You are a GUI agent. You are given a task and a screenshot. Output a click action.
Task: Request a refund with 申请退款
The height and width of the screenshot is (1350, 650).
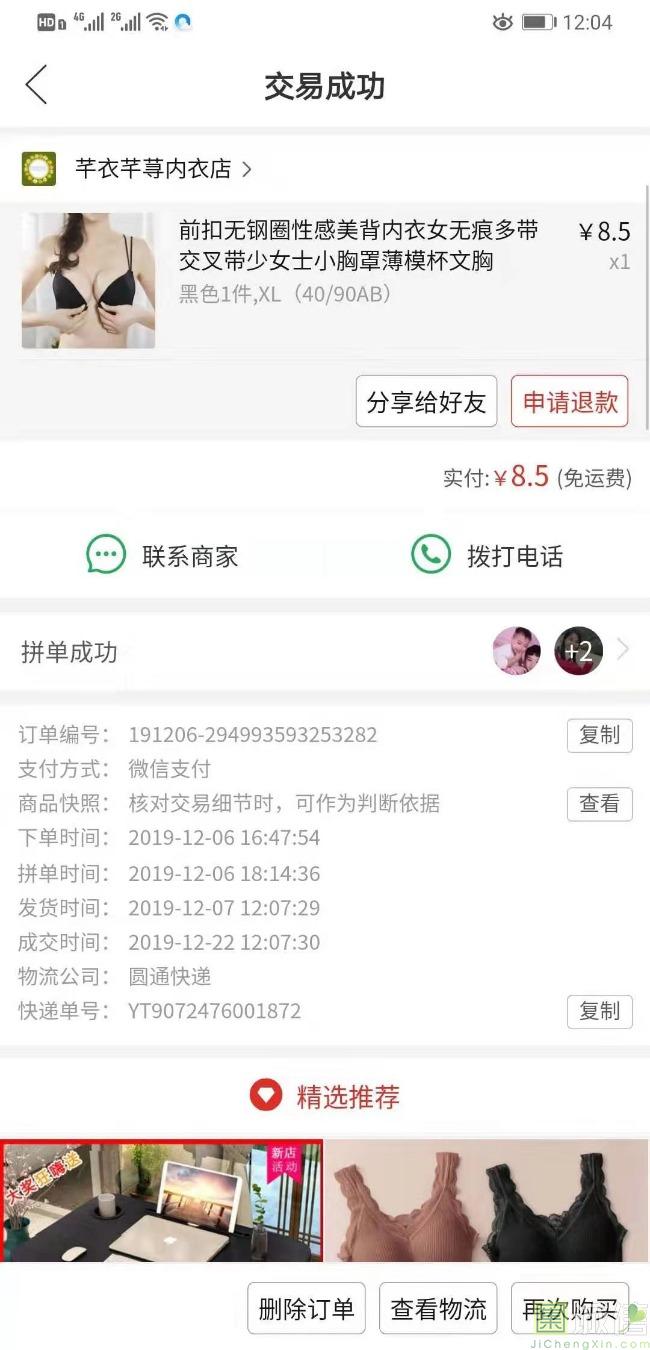[570, 402]
